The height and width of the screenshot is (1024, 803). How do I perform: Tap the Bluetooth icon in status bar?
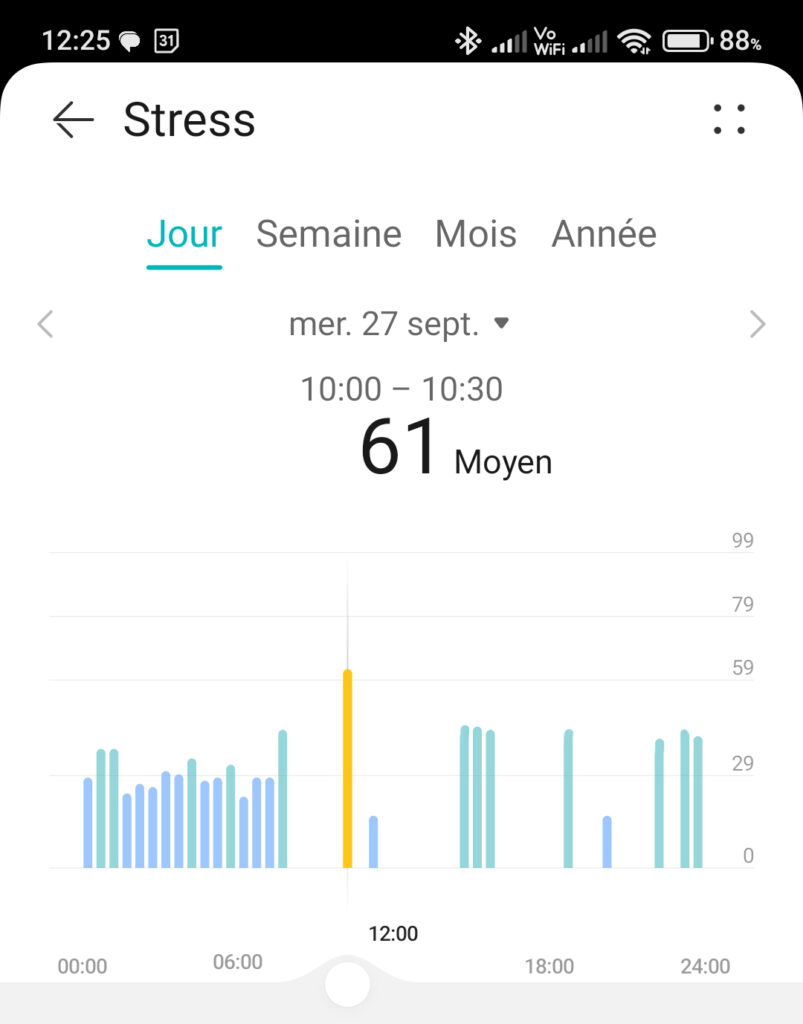click(x=466, y=40)
